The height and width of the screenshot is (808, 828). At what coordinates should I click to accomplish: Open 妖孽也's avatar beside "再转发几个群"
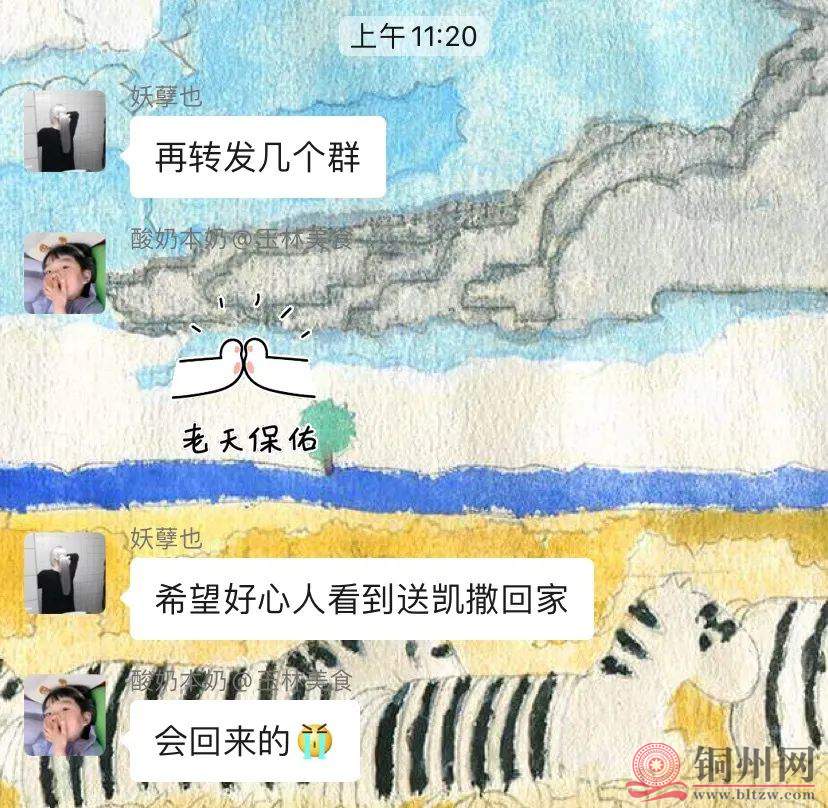(x=64, y=131)
